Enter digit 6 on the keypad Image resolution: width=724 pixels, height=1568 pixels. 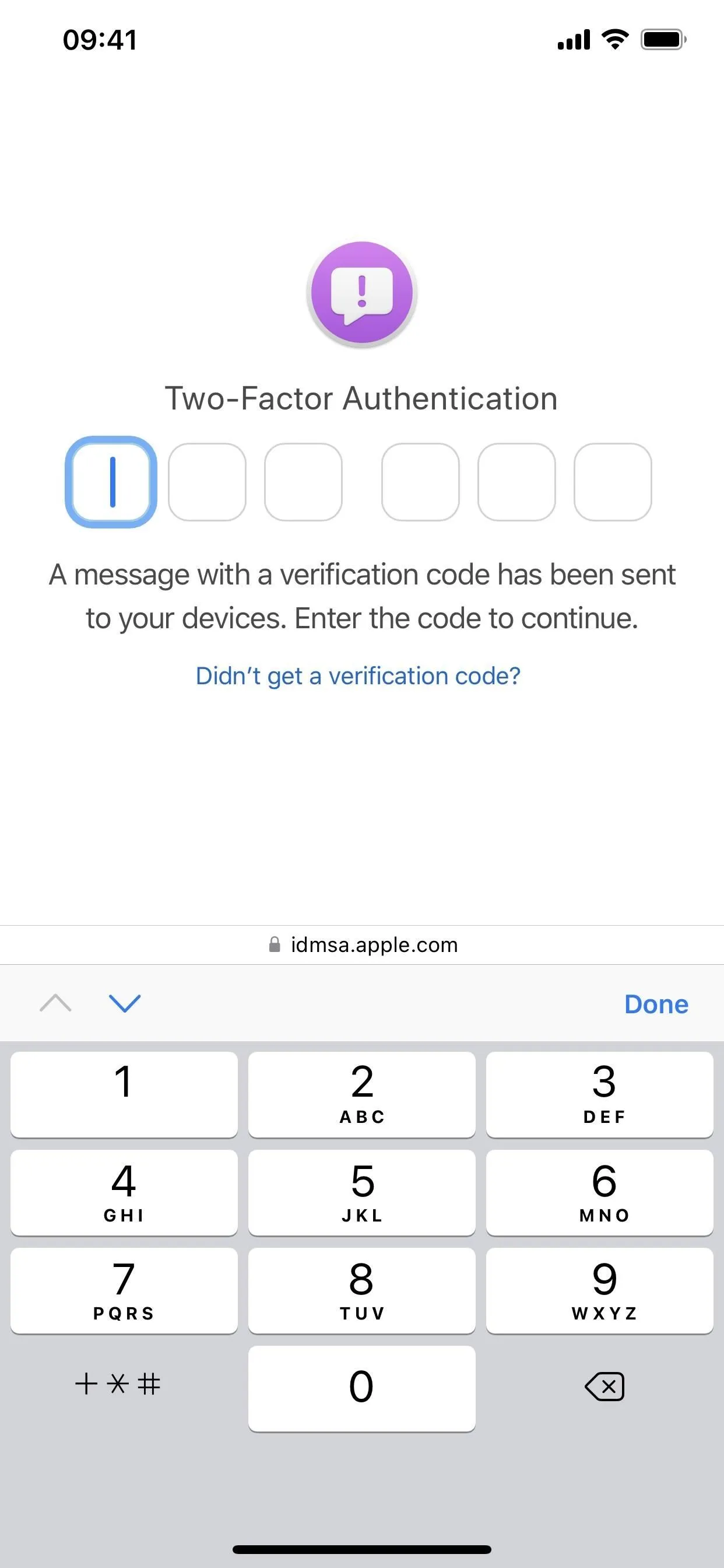tap(600, 1192)
